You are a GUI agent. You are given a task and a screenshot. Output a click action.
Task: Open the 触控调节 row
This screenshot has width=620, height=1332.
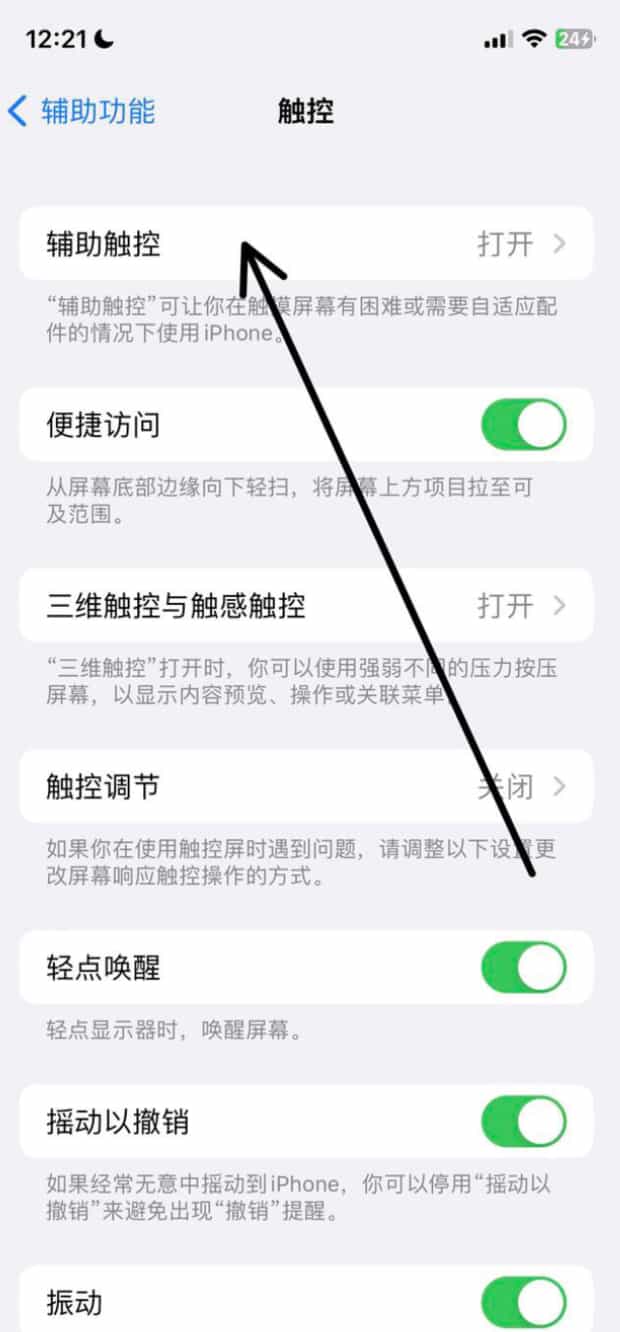point(306,787)
